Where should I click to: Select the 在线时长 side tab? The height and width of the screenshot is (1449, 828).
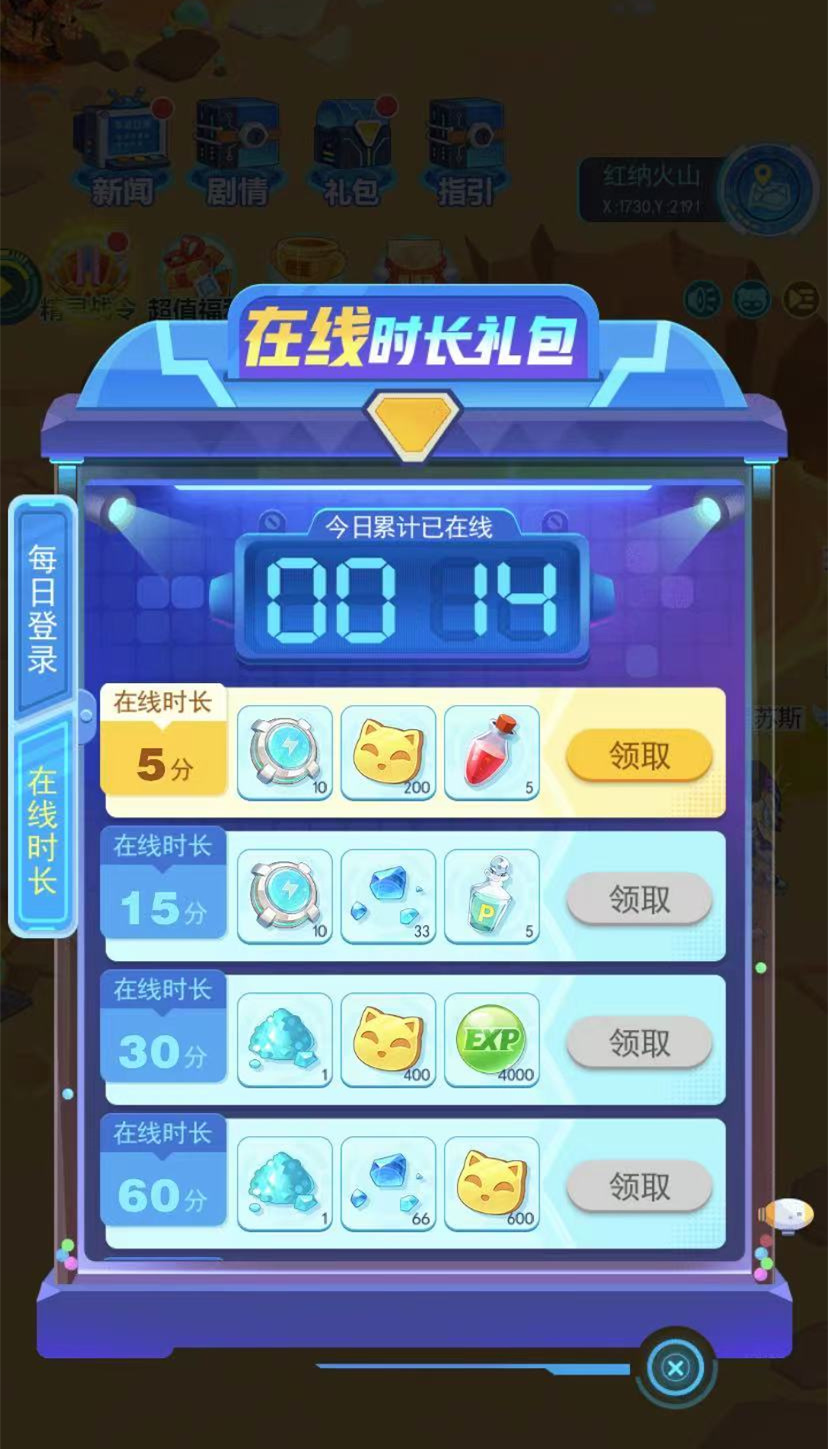coord(43,830)
